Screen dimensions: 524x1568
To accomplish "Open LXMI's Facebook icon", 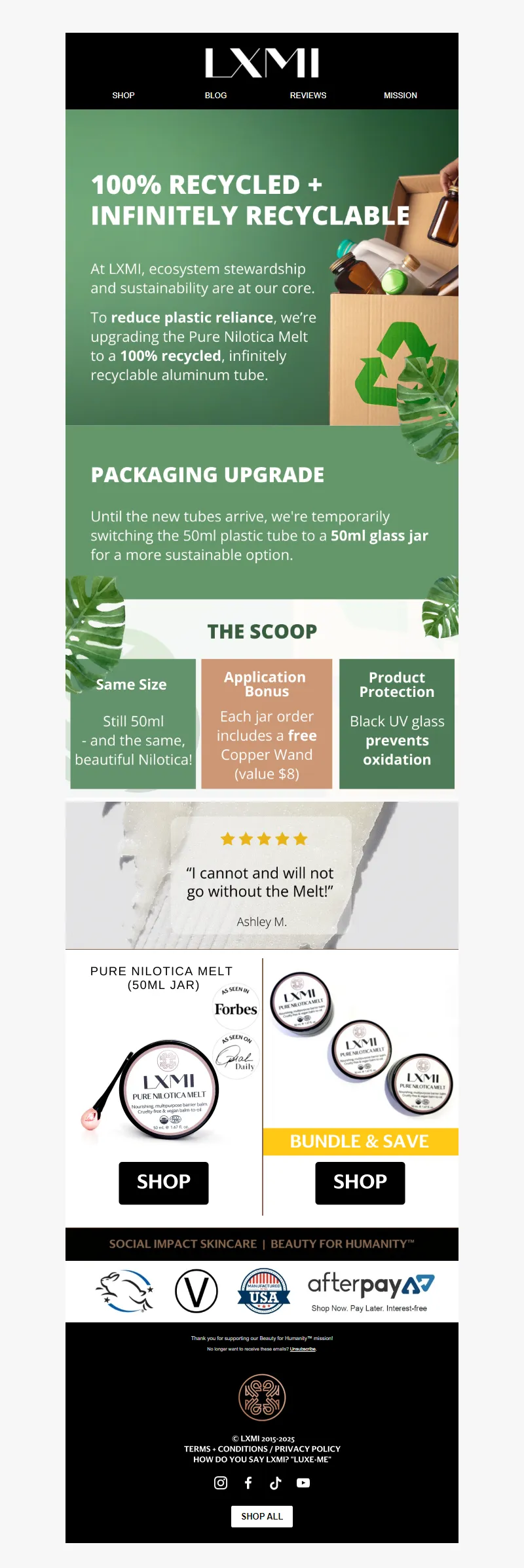I will point(248,1483).
